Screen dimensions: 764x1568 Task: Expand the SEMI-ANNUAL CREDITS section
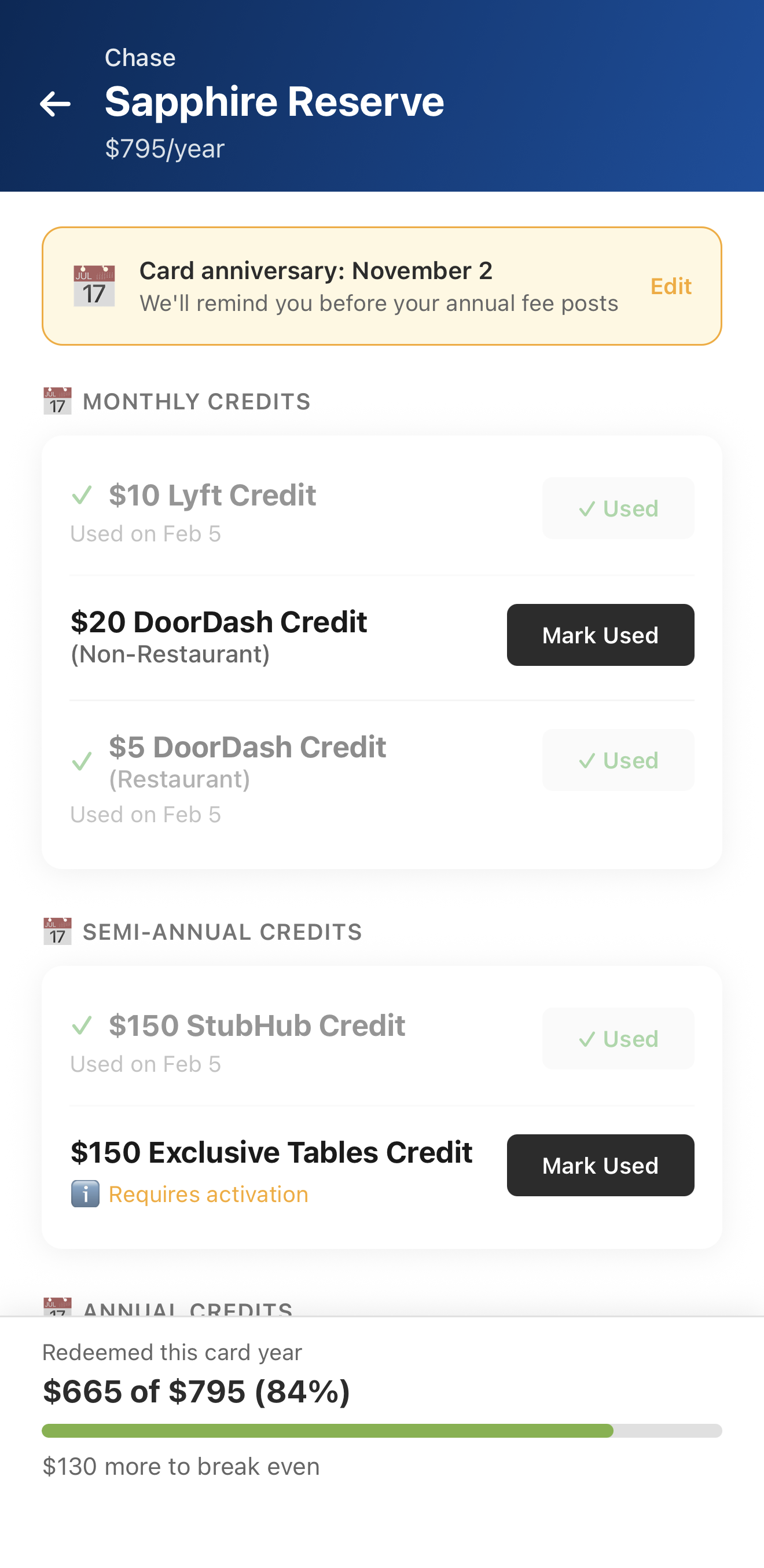coord(222,931)
